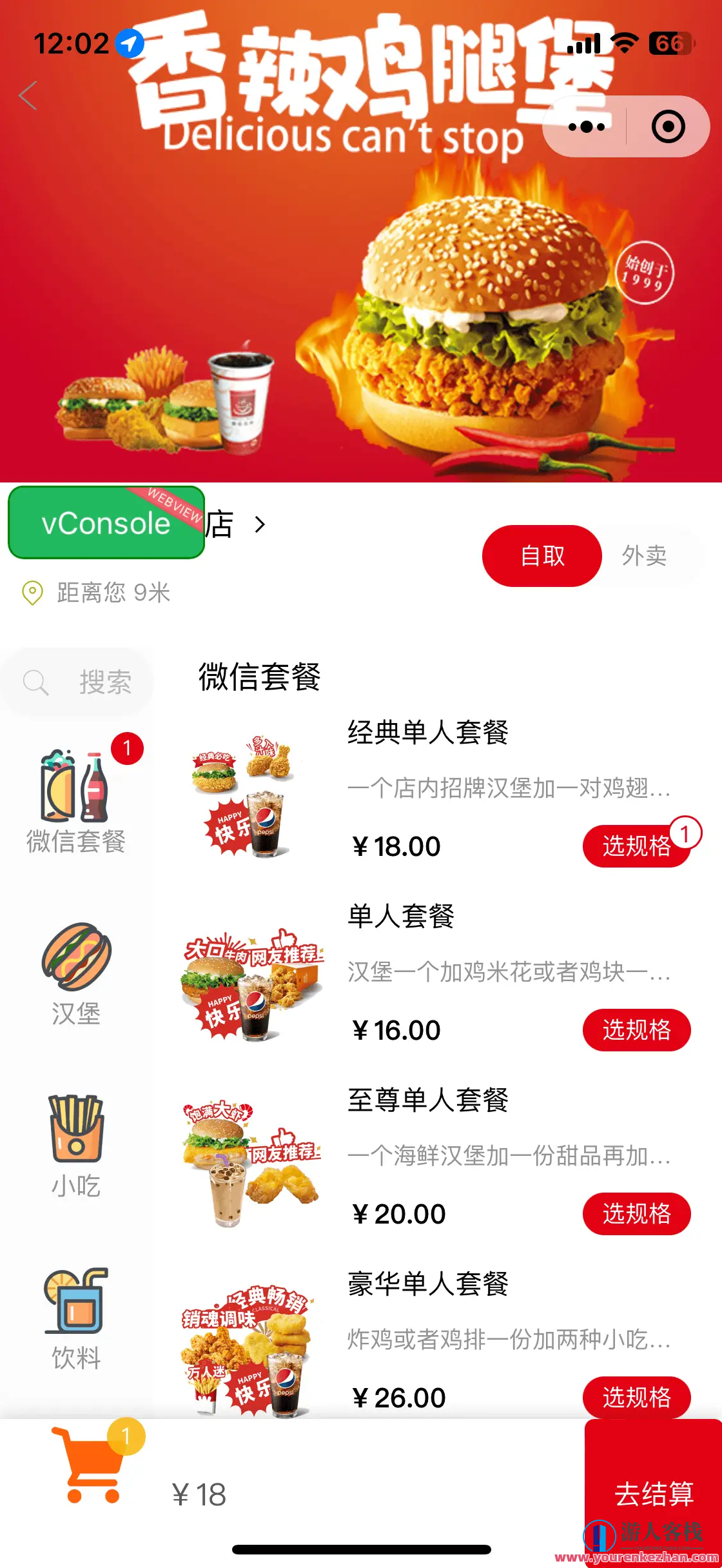The width and height of the screenshot is (722, 1568).
Task: Open the vConsole debug panel
Action: [105, 523]
